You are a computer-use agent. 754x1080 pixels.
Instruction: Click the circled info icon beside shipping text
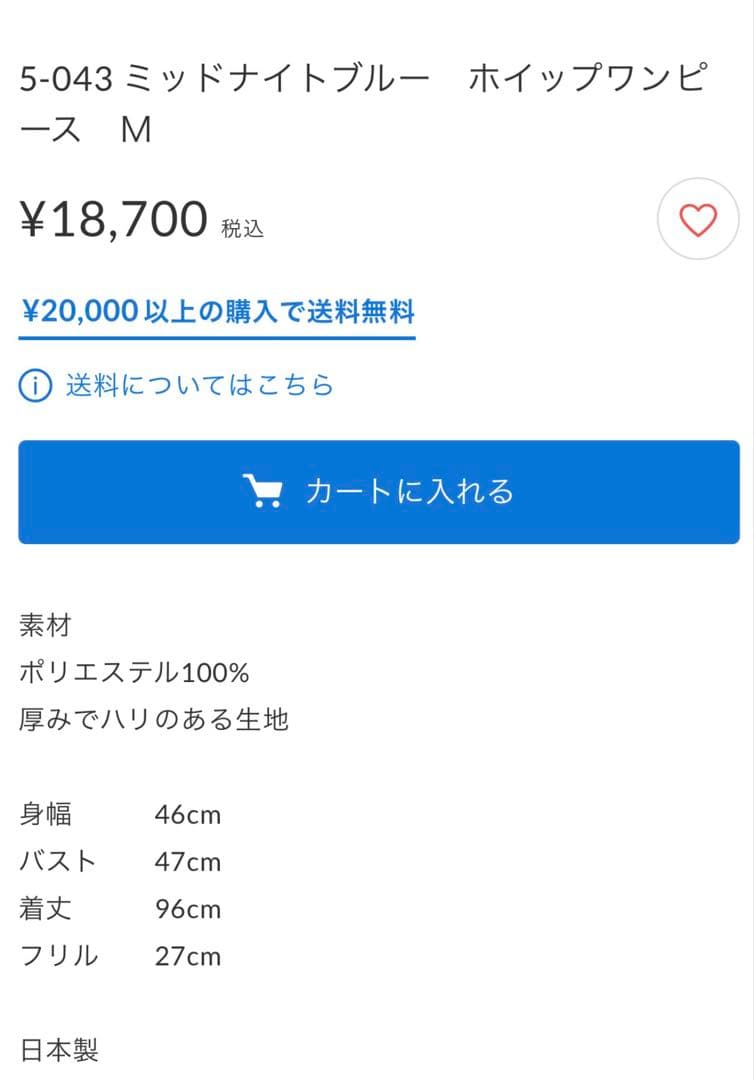coord(34,385)
